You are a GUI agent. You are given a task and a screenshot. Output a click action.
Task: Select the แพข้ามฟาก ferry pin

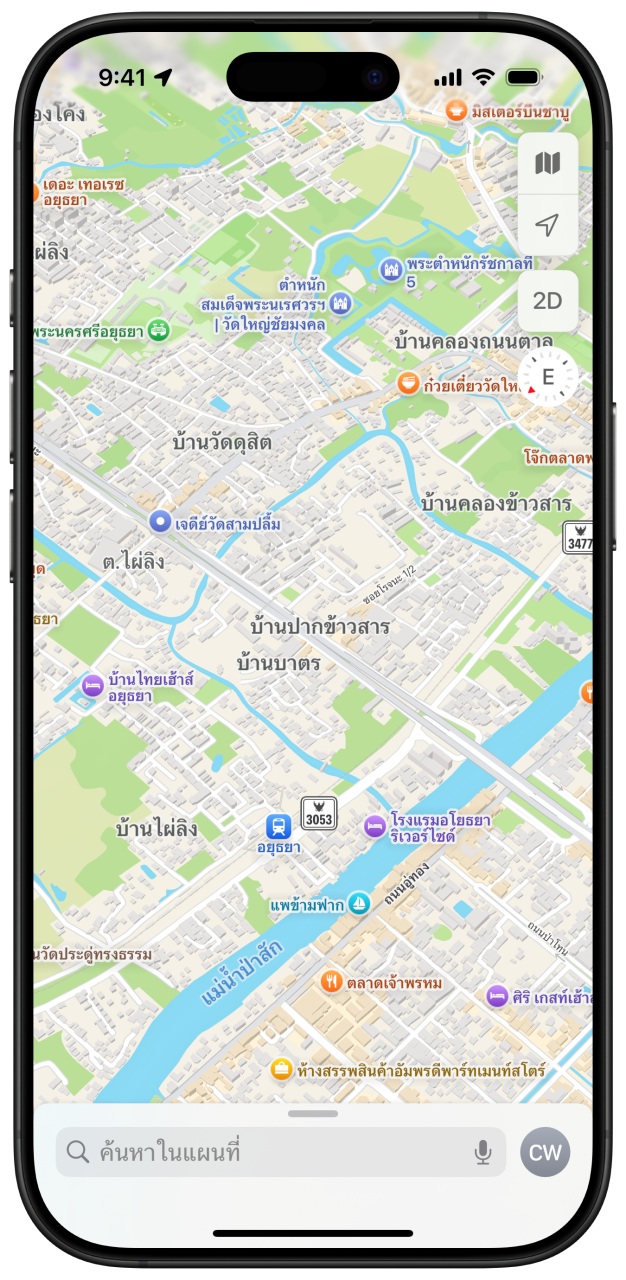click(x=358, y=904)
